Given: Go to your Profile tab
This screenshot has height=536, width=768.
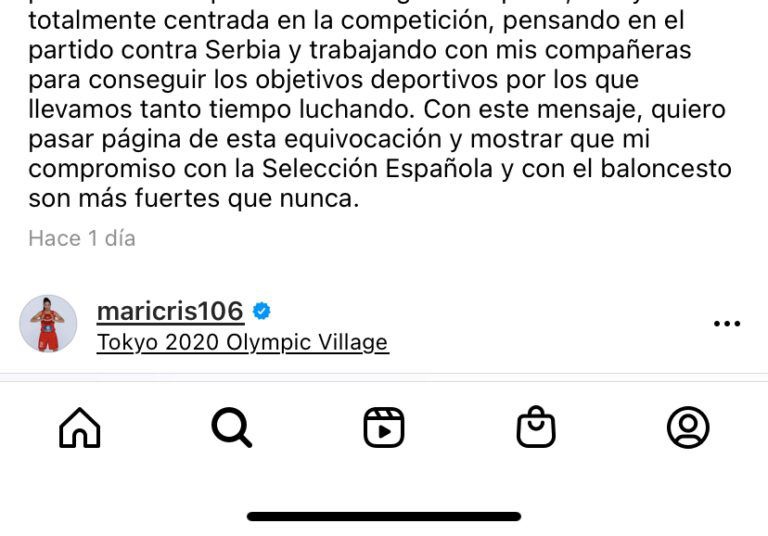Looking at the screenshot, I should coord(688,428).
